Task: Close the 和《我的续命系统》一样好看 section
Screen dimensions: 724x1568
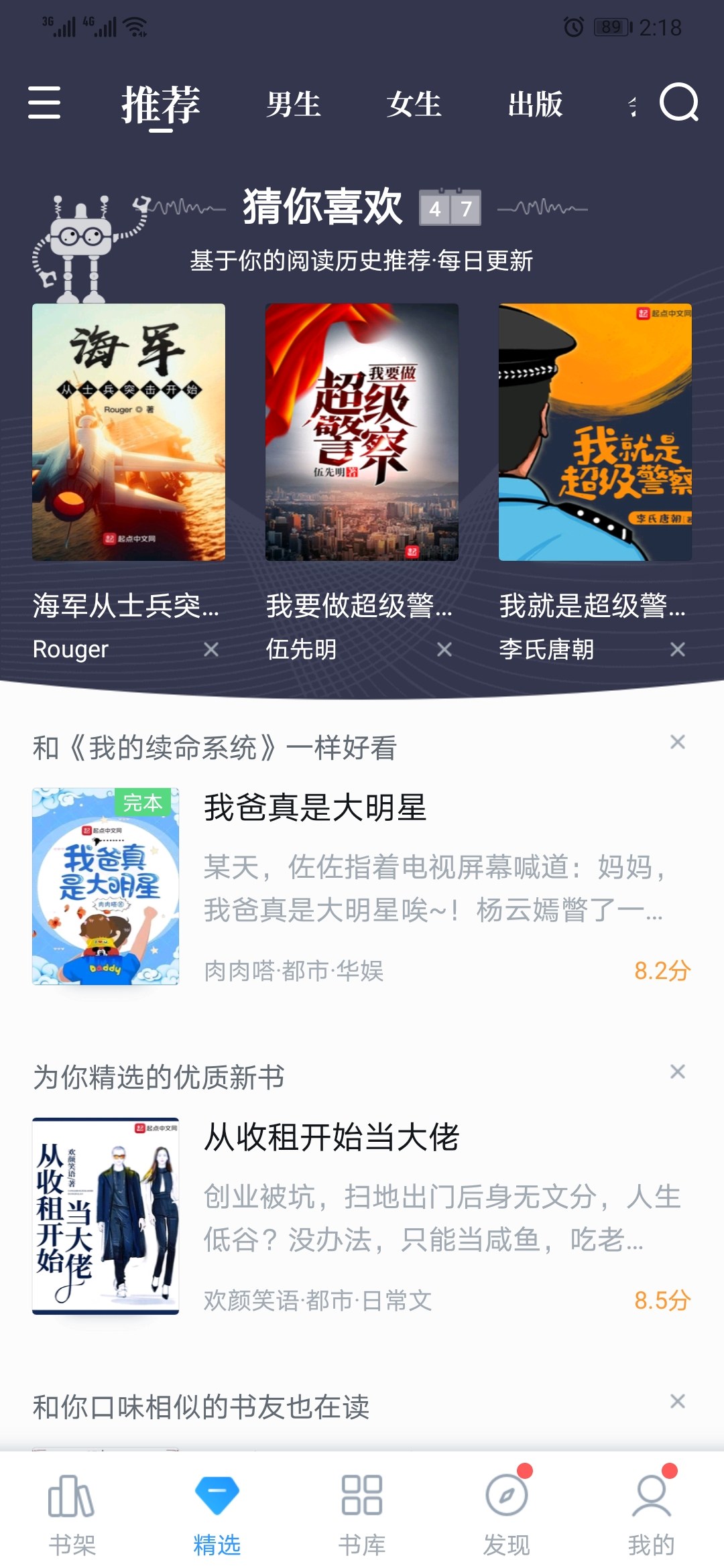Action: pos(677,742)
